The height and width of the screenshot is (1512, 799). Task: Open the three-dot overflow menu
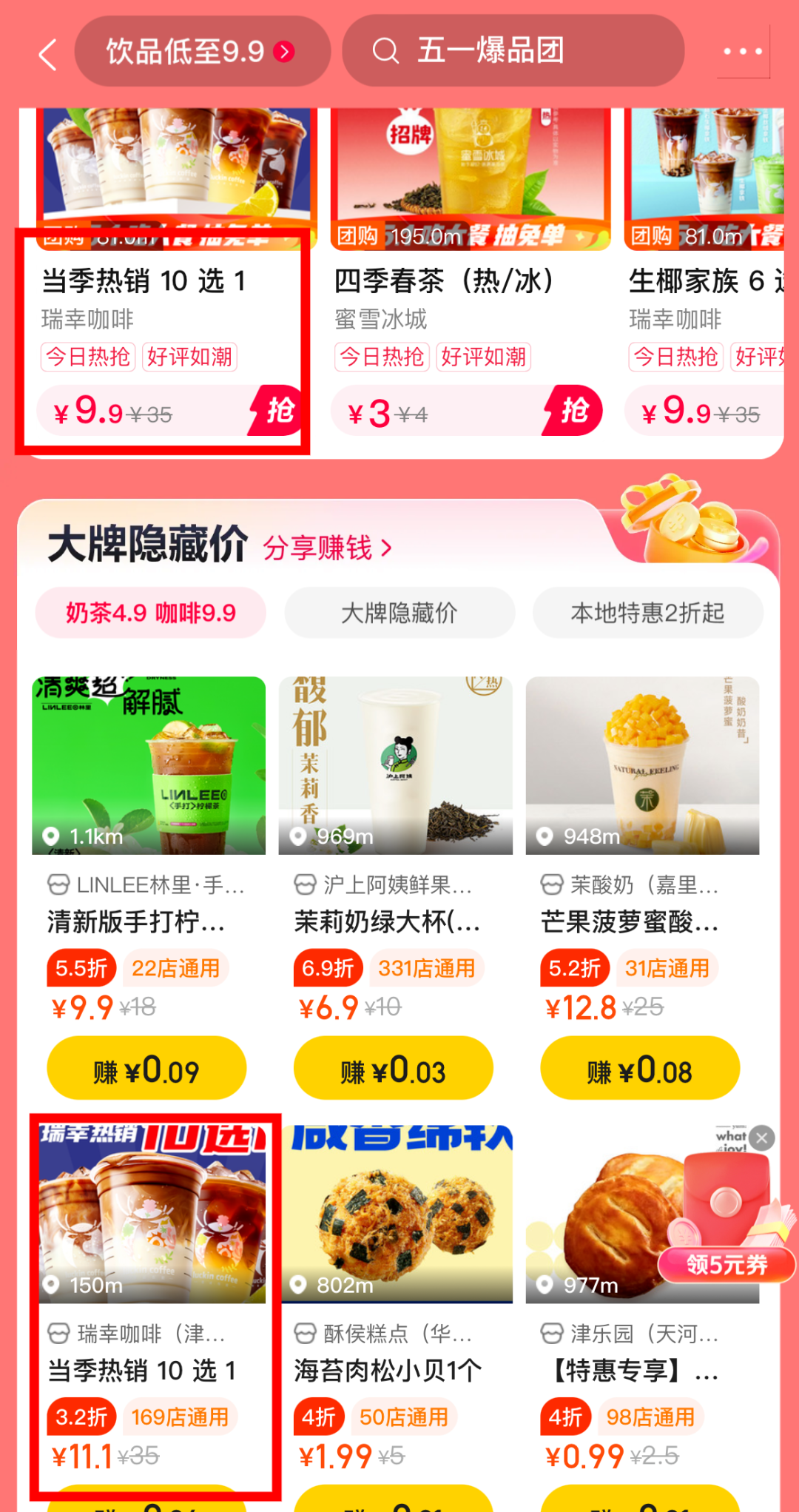(743, 52)
